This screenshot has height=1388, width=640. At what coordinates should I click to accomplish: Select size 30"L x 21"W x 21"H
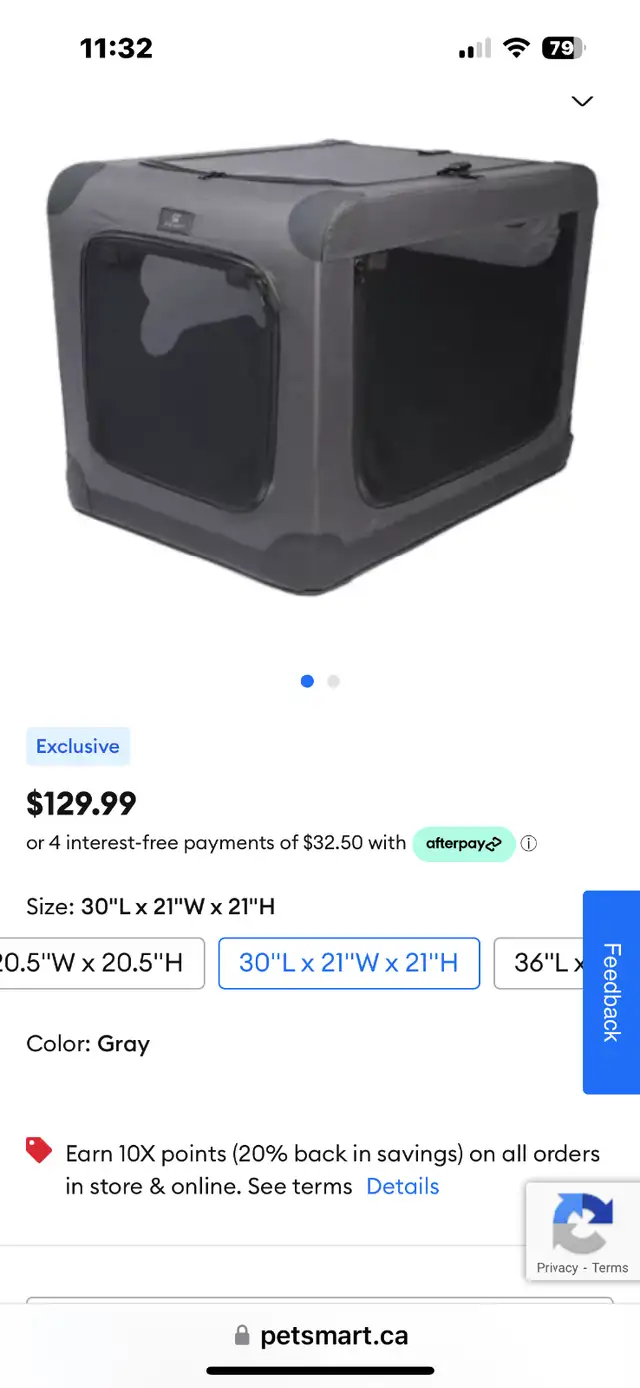pyautogui.click(x=349, y=963)
